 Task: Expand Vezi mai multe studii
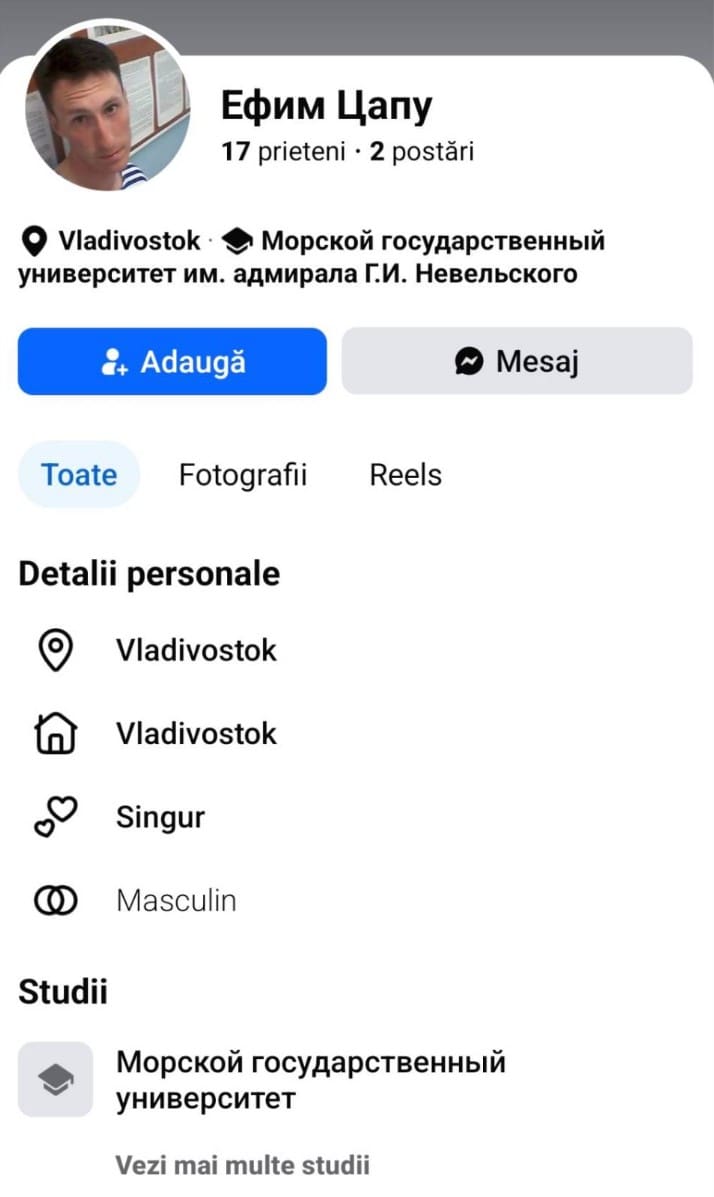point(243,1165)
